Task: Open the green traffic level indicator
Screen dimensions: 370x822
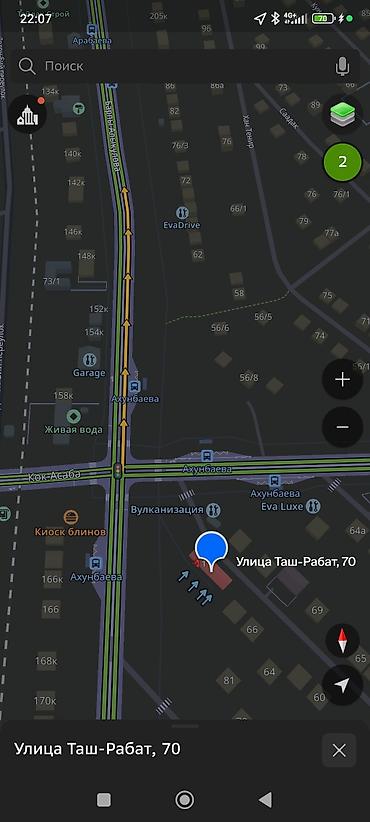Action: click(x=342, y=162)
